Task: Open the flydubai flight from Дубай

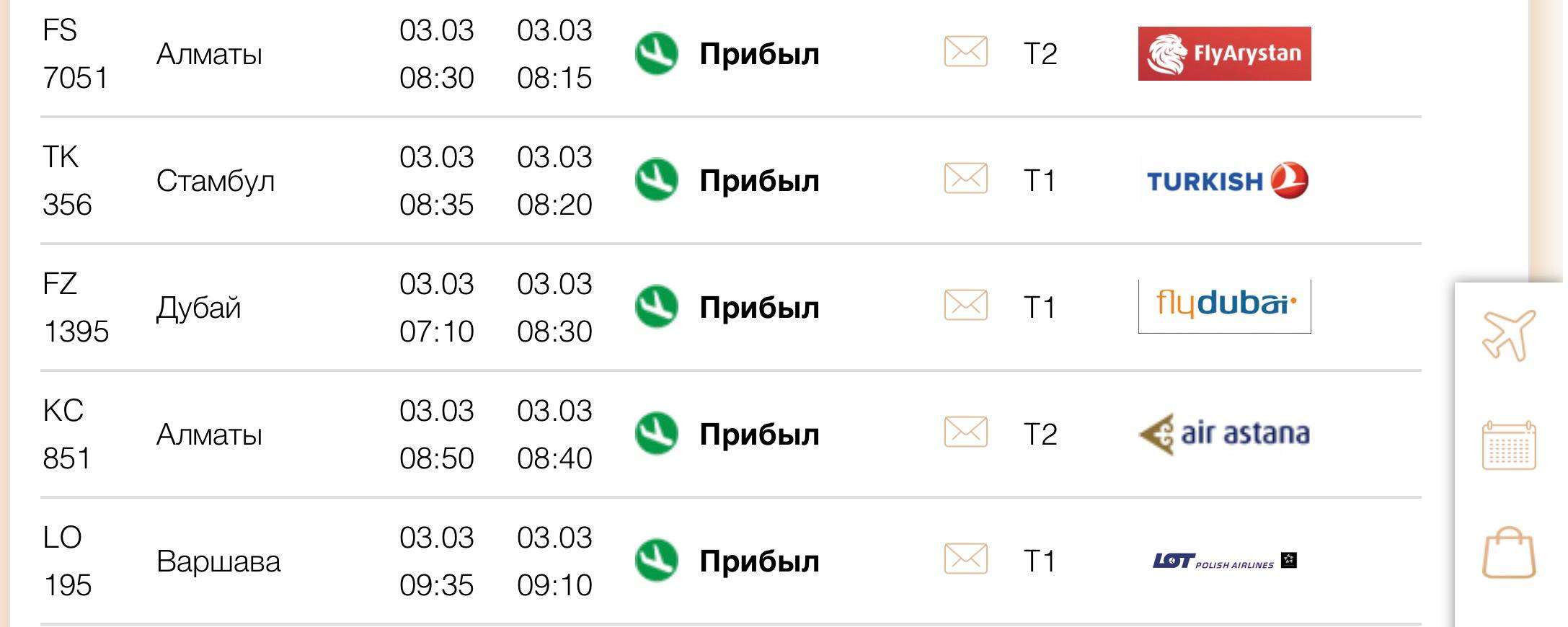Action: click(198, 308)
